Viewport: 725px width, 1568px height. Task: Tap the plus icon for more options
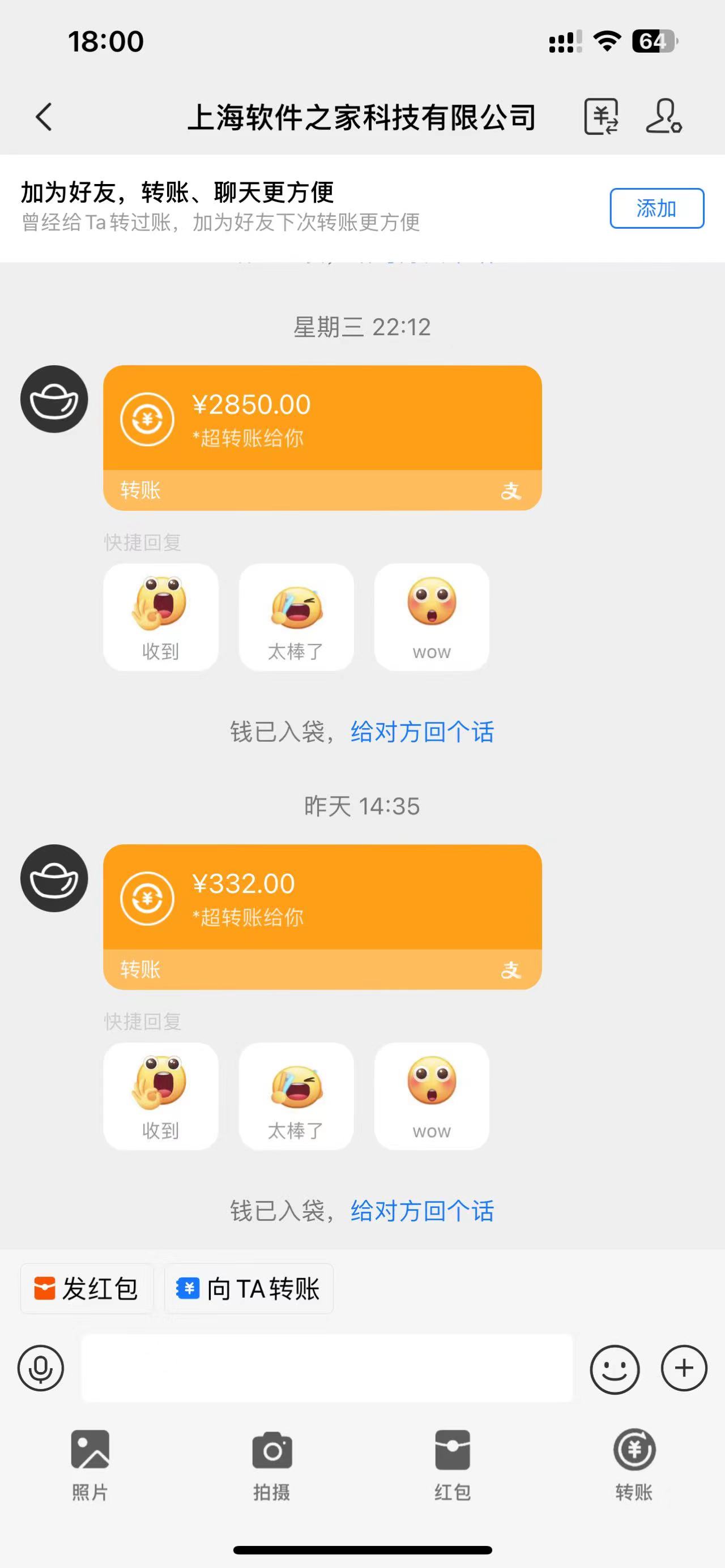683,1366
